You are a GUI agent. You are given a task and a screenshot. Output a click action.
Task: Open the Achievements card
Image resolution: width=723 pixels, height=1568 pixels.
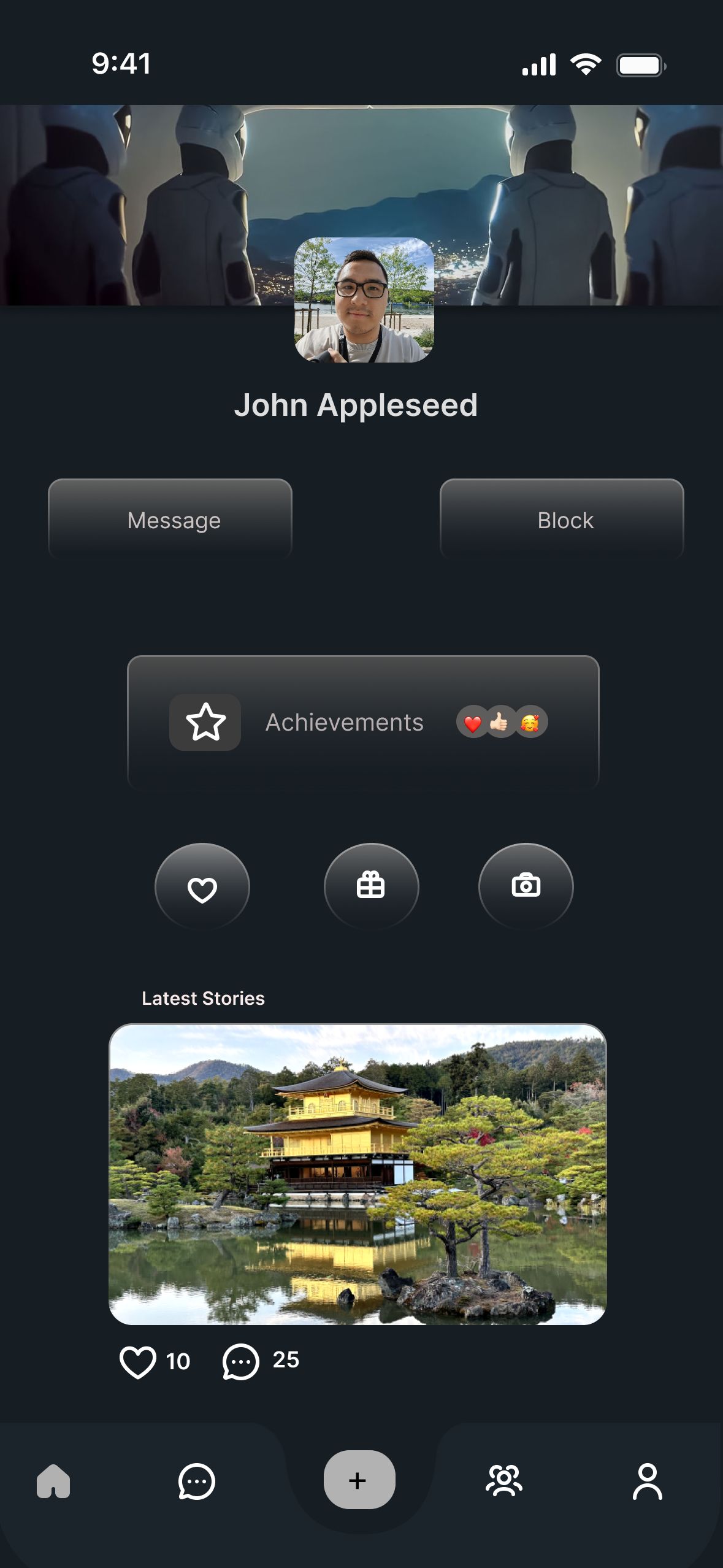[362, 722]
